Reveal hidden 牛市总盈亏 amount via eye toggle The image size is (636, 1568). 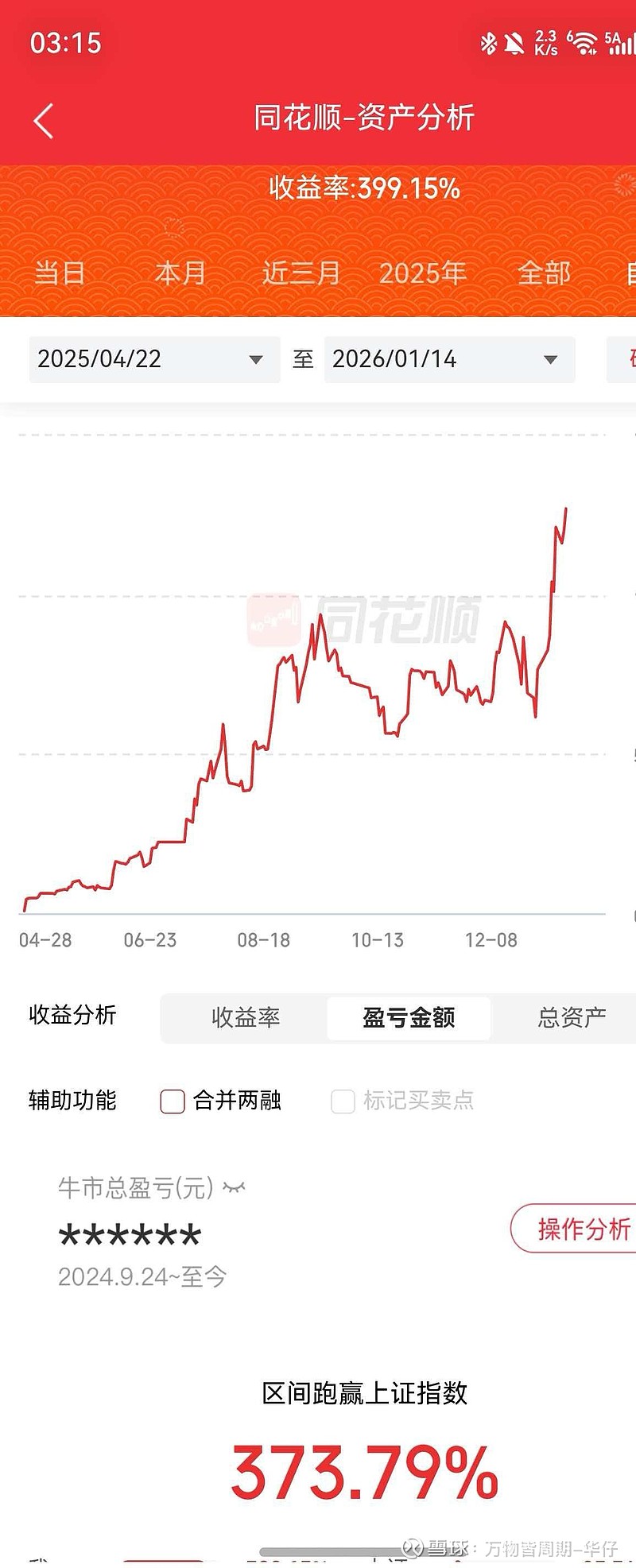(x=235, y=1186)
